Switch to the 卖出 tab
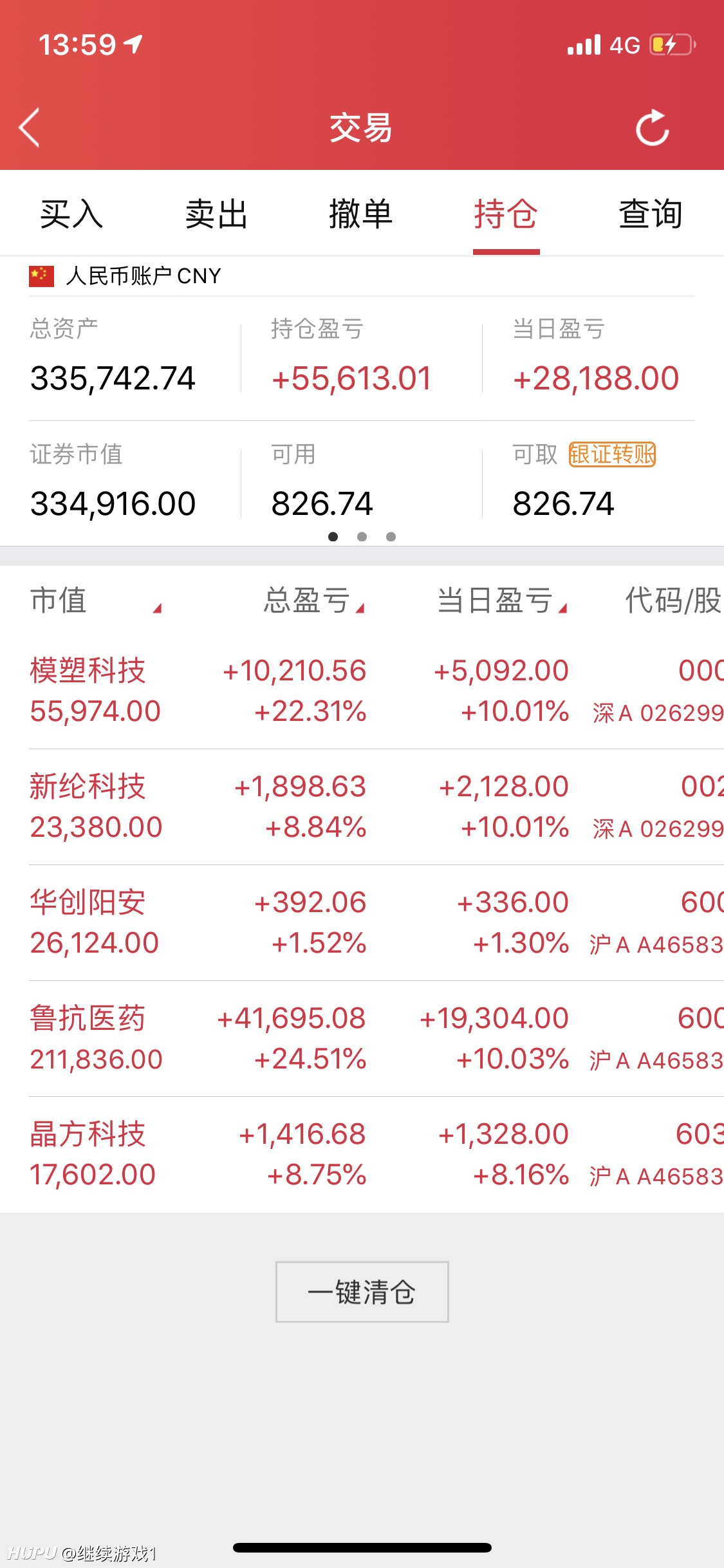The width and height of the screenshot is (724, 1568). tap(216, 214)
